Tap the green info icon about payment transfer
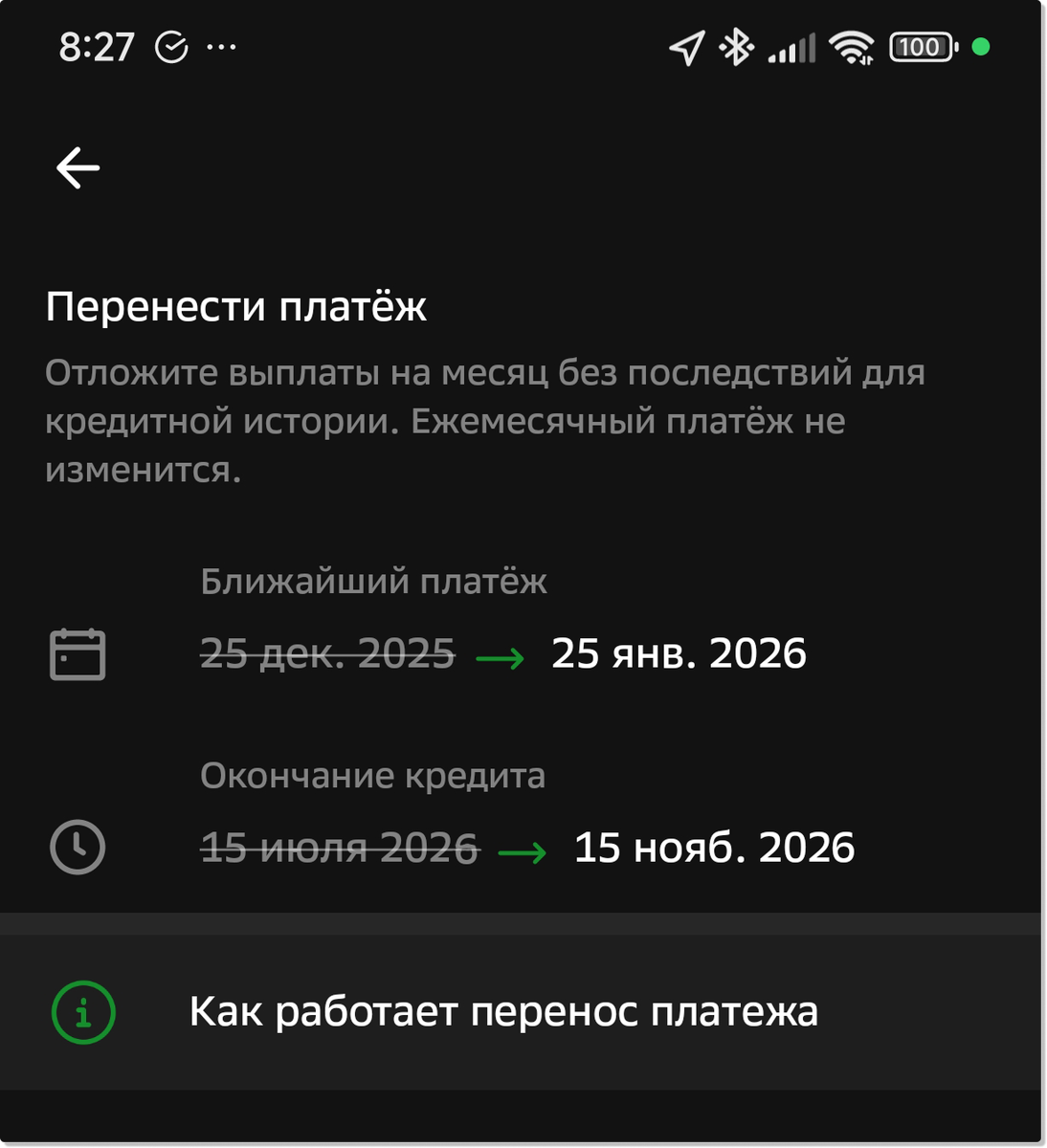 coord(84,1009)
